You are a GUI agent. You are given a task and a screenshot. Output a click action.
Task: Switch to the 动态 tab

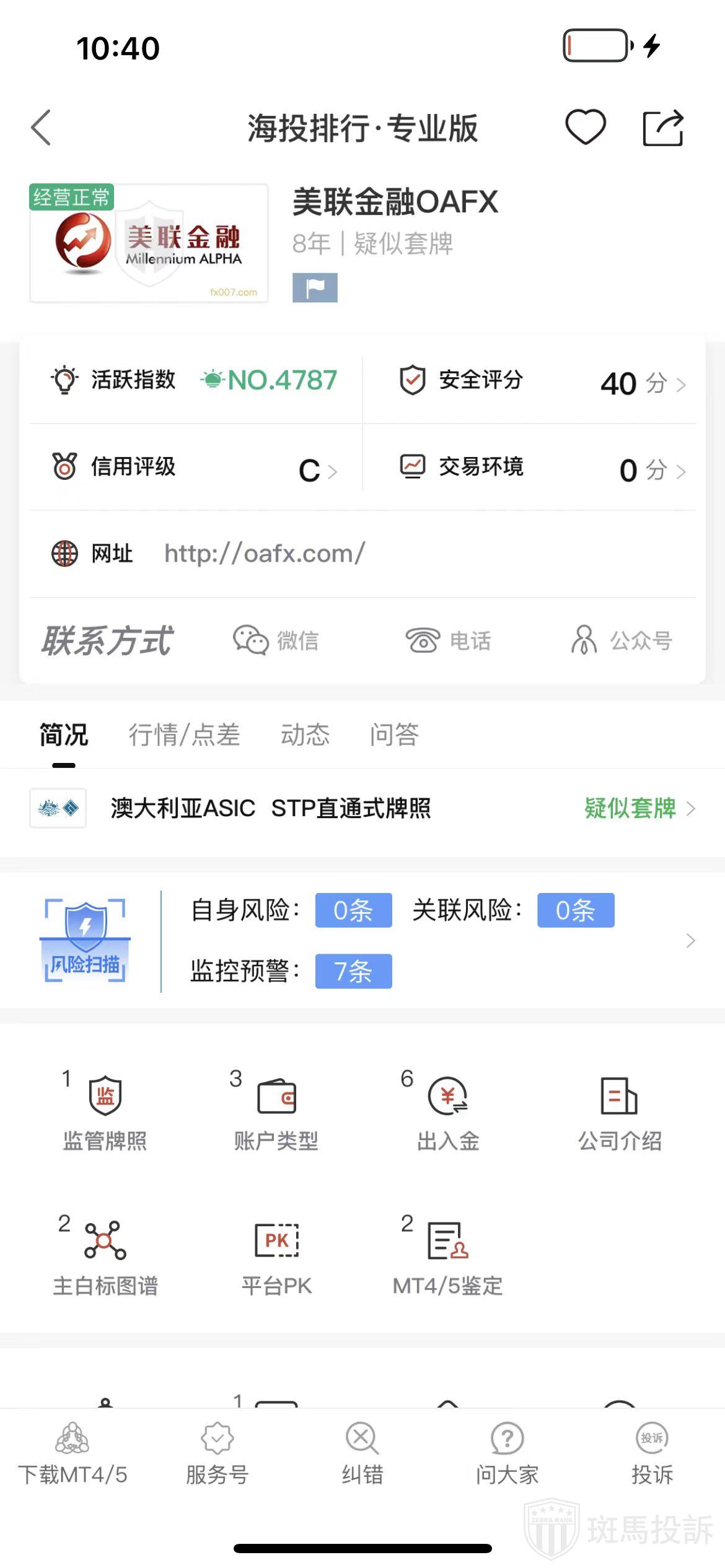tap(305, 735)
